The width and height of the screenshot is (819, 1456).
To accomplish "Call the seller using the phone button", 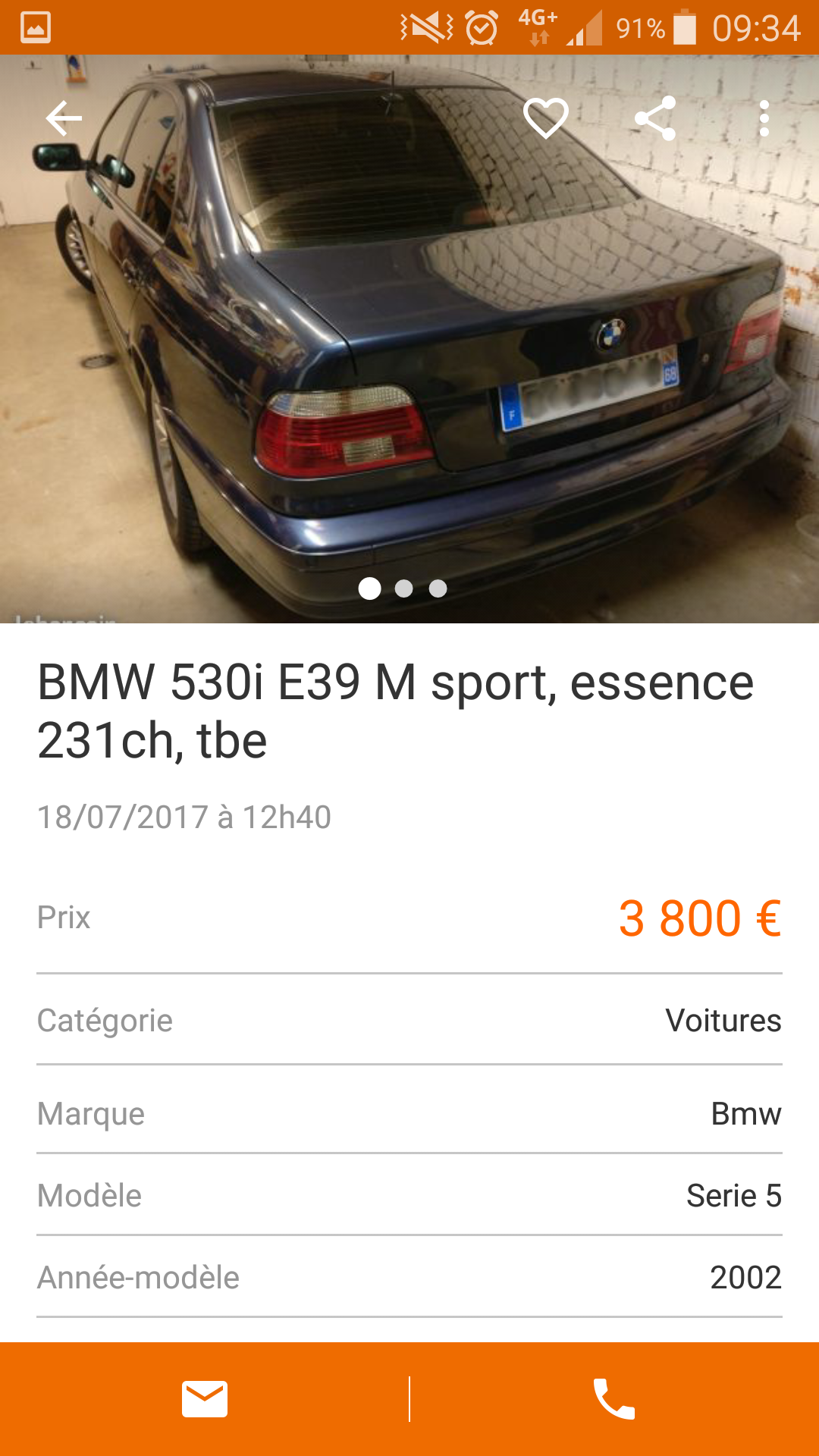I will pyautogui.click(x=614, y=1399).
